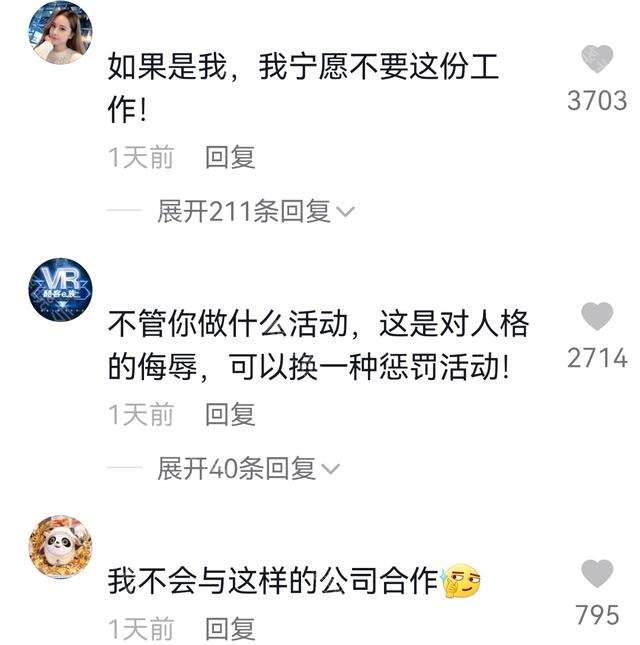Expand the 211 replies
This screenshot has height=645, width=640.
pos(256,212)
